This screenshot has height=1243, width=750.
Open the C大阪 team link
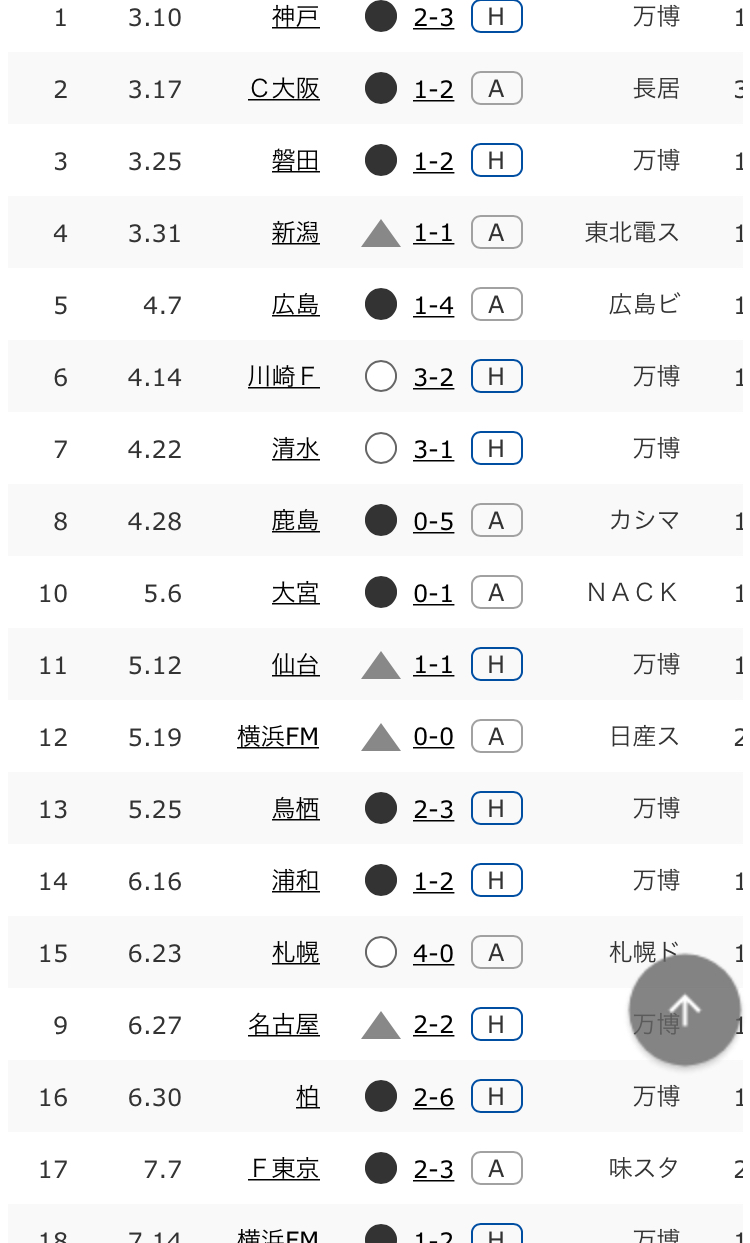tap(284, 89)
